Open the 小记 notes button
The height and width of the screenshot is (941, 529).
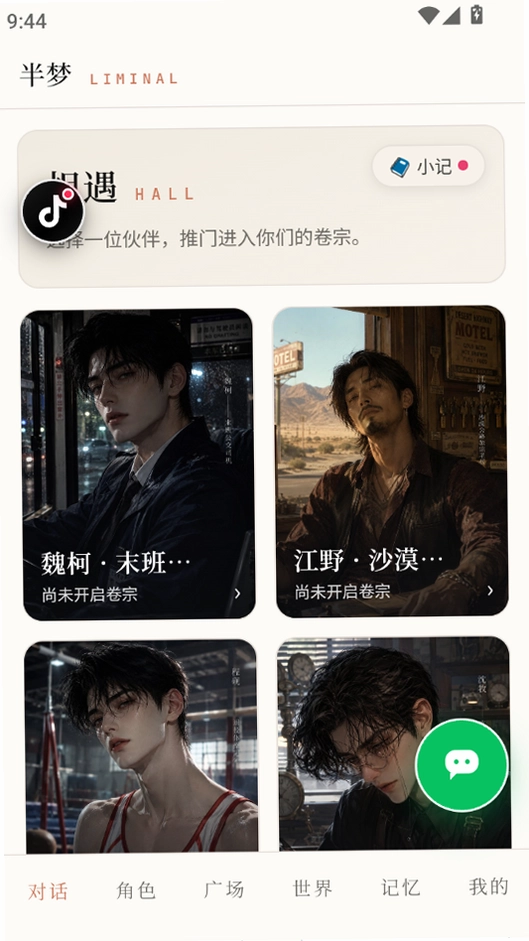pyautogui.click(x=428, y=166)
